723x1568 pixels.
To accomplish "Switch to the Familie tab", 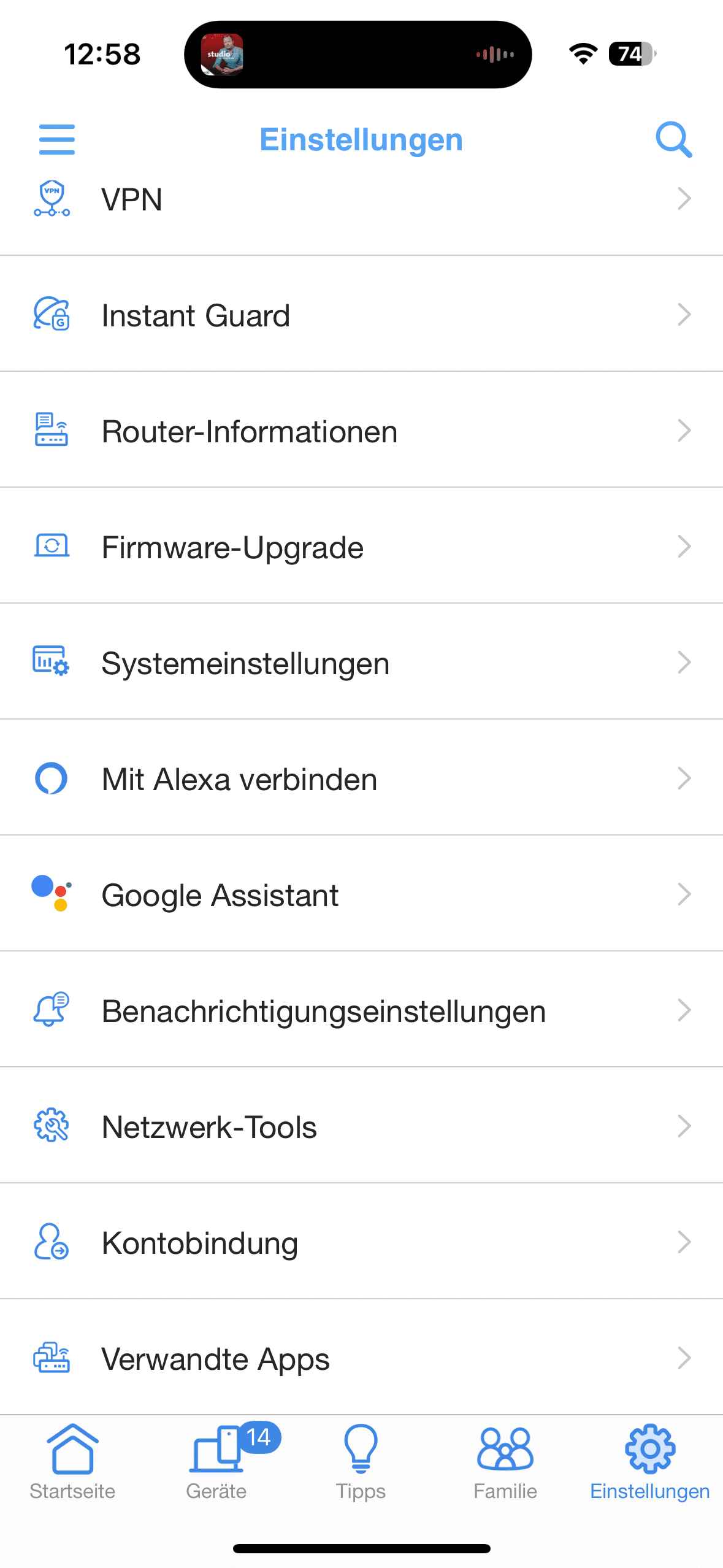I will pyautogui.click(x=505, y=1461).
